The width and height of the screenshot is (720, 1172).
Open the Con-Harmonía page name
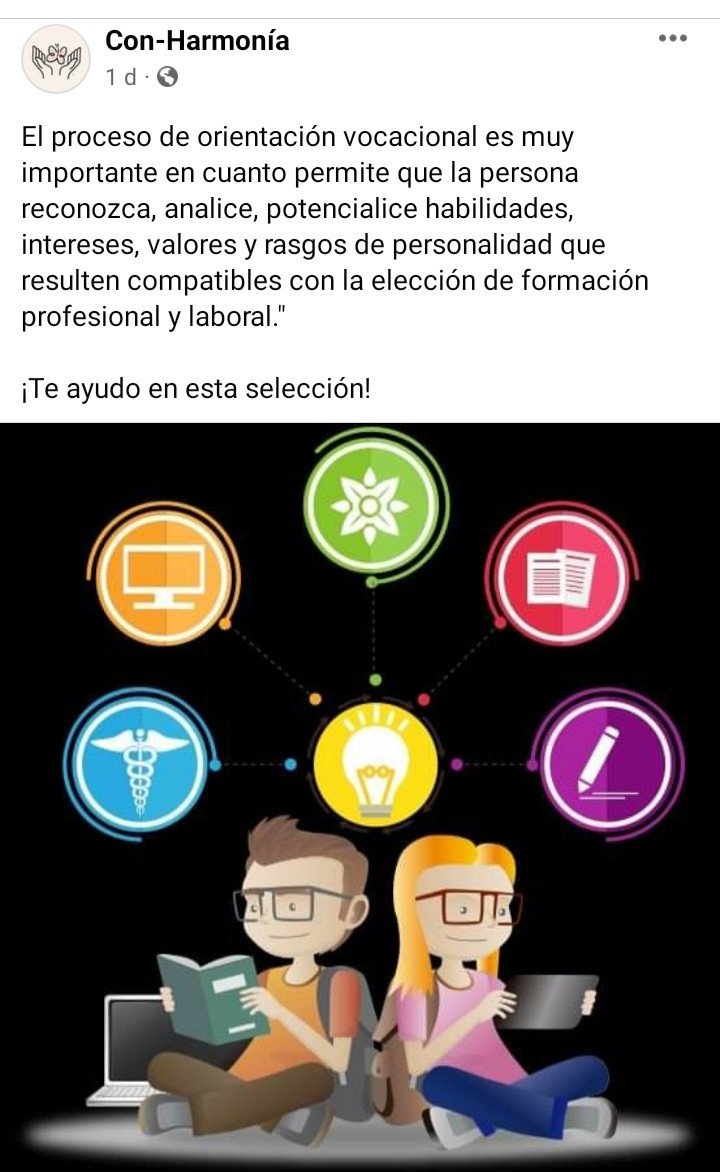point(197,41)
